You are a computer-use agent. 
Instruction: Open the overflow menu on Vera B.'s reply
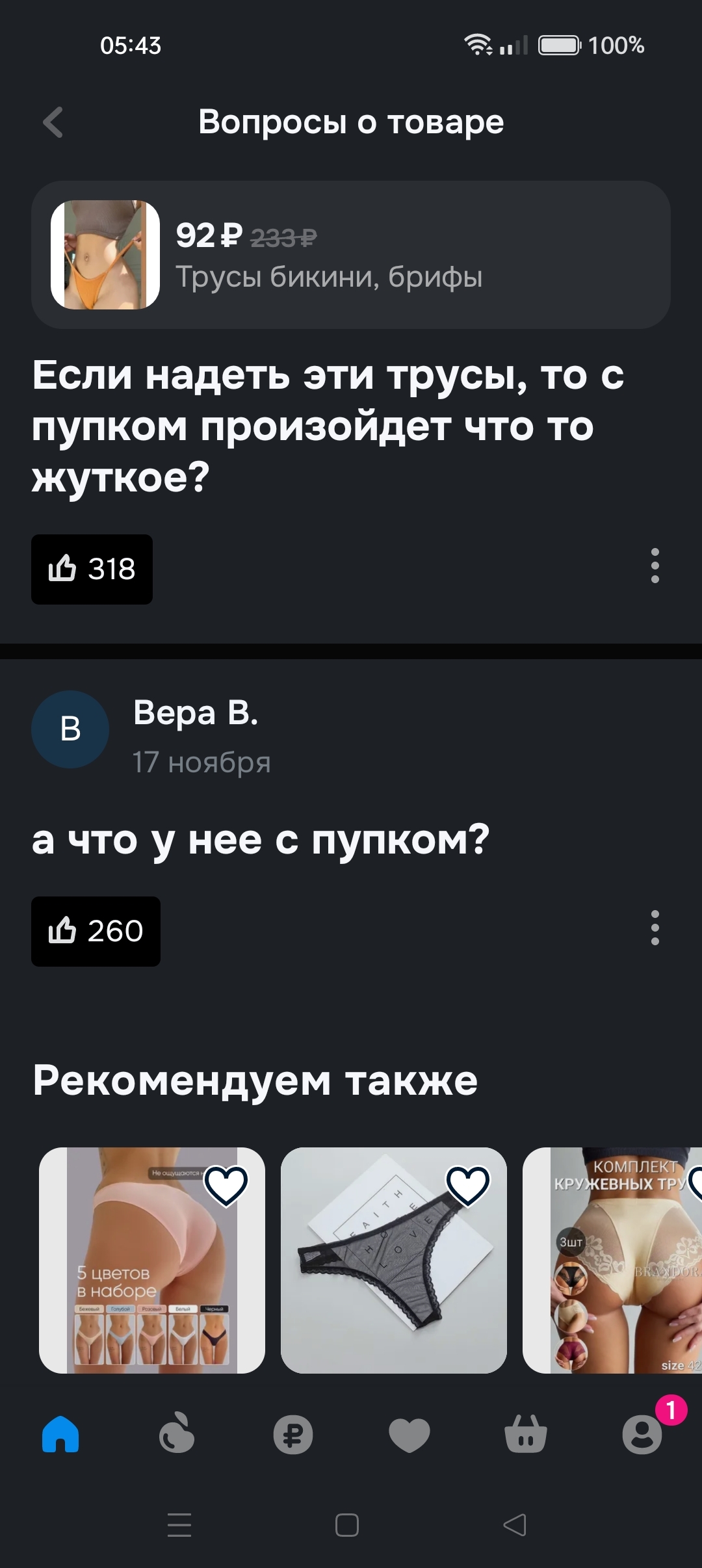[655, 928]
